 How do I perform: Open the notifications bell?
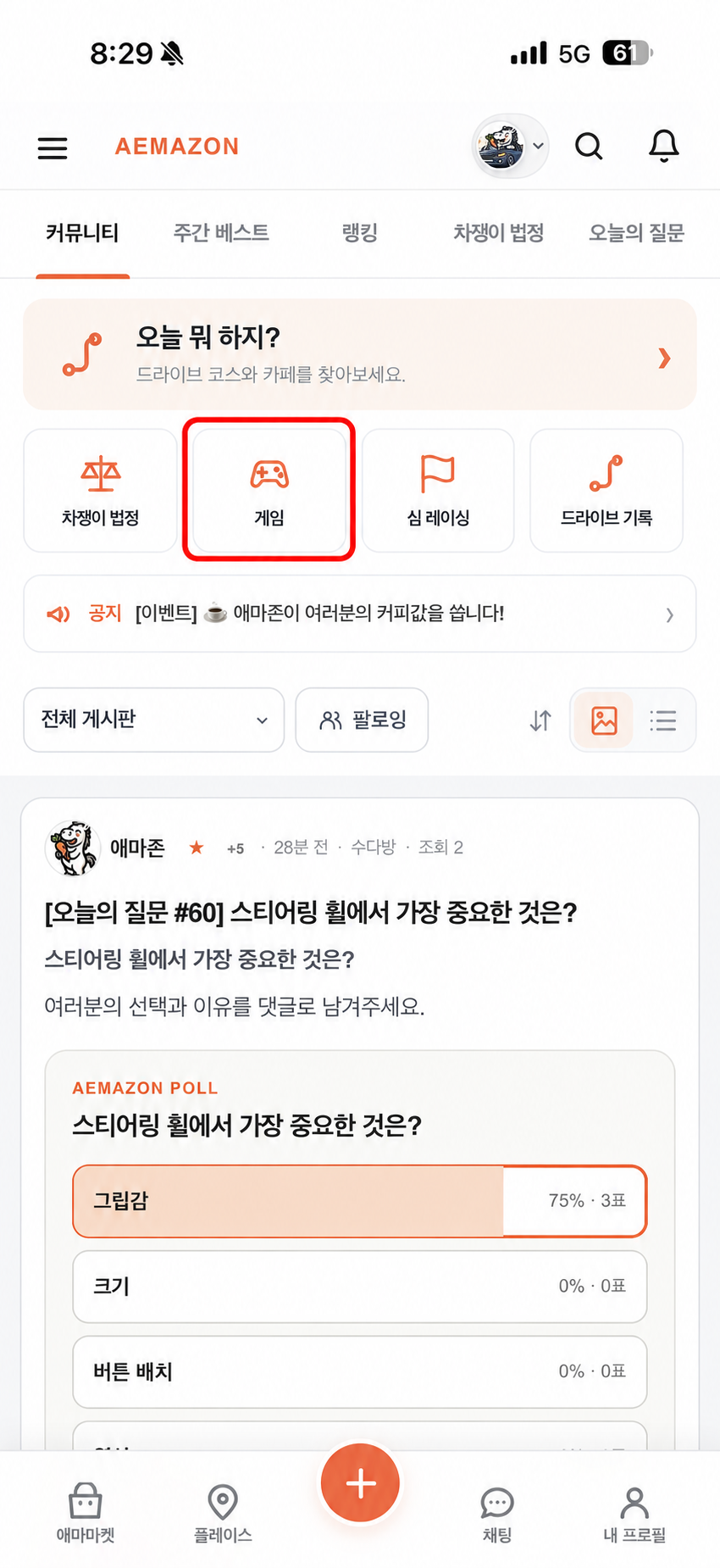point(664,147)
